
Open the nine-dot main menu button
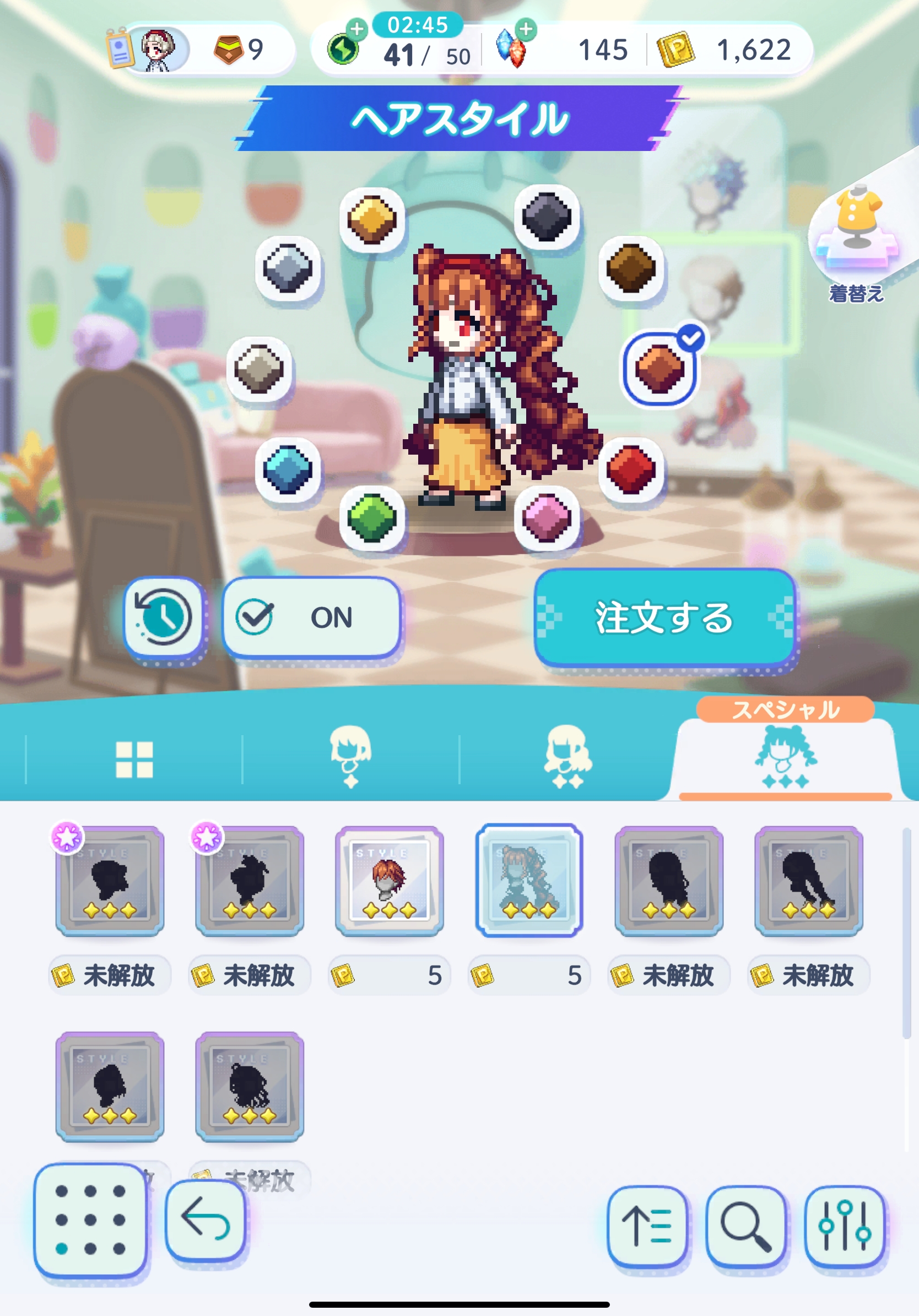[90, 1220]
